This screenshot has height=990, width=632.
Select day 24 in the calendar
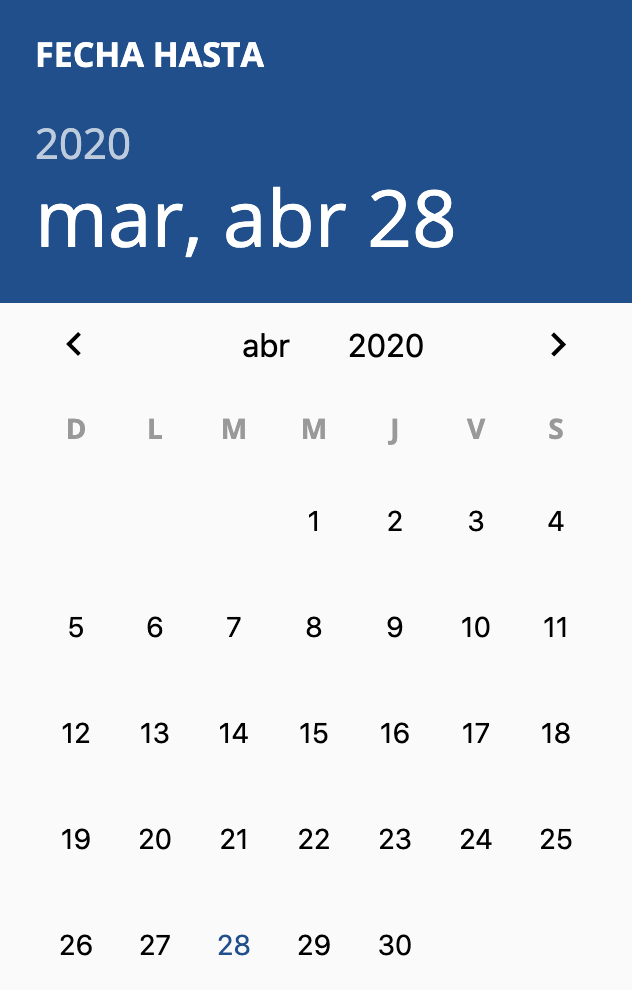pyautogui.click(x=475, y=839)
